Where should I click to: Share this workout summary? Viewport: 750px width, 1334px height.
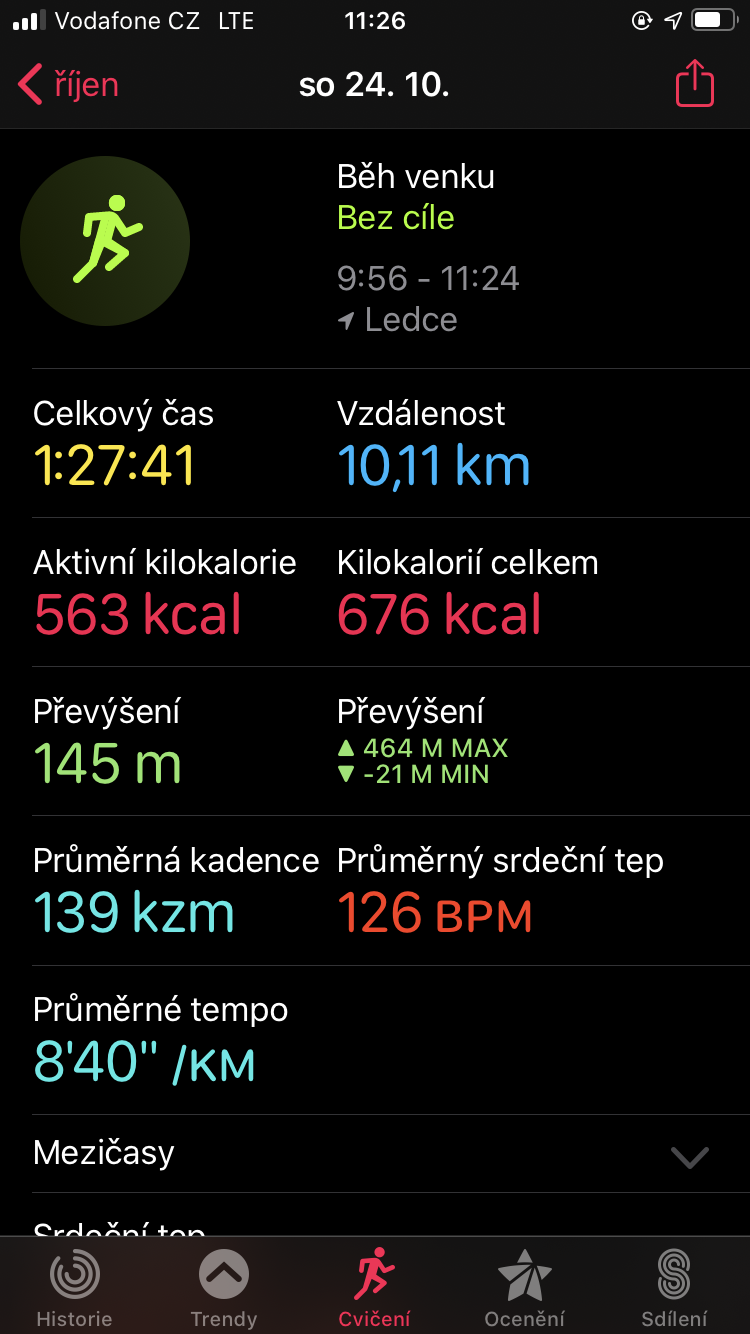(695, 84)
